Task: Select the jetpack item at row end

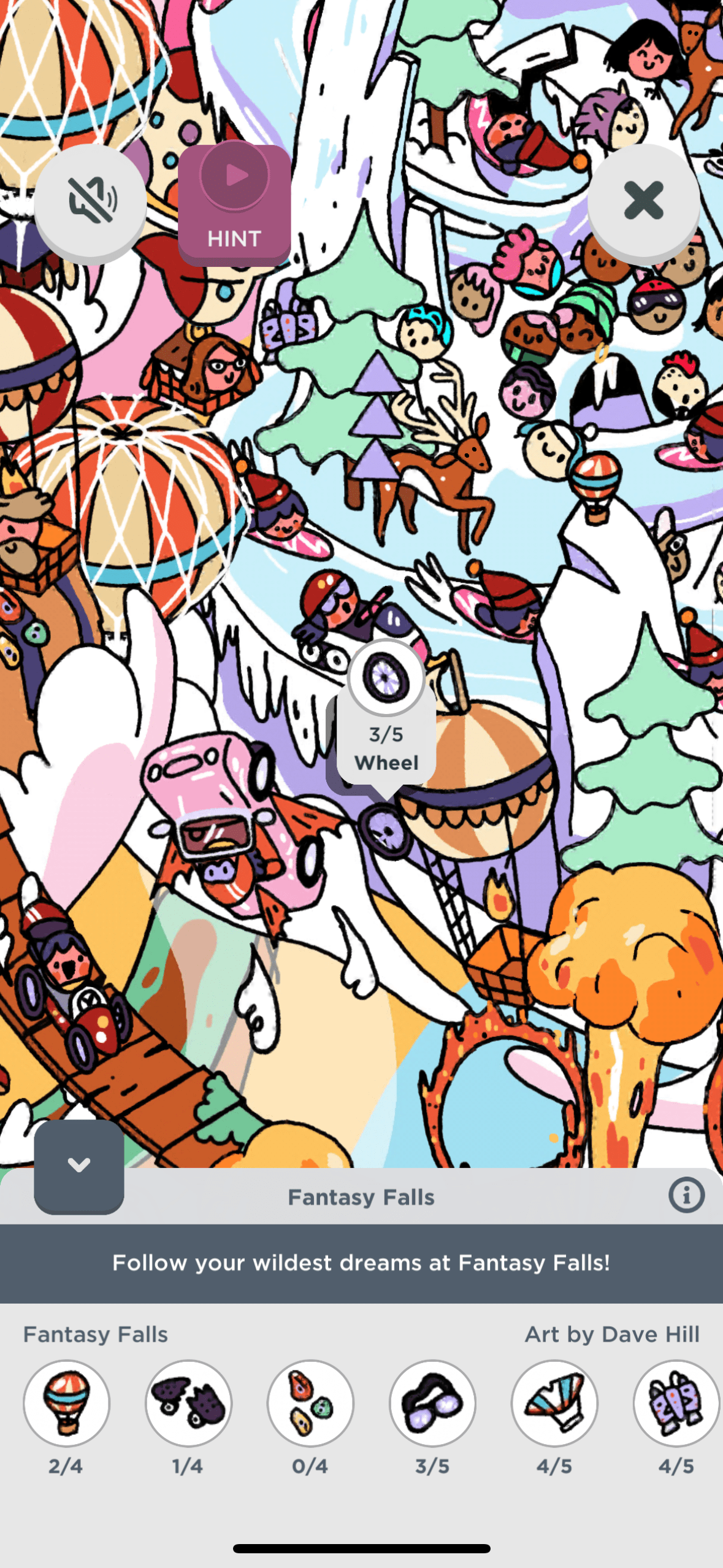Action: pyautogui.click(x=676, y=1402)
